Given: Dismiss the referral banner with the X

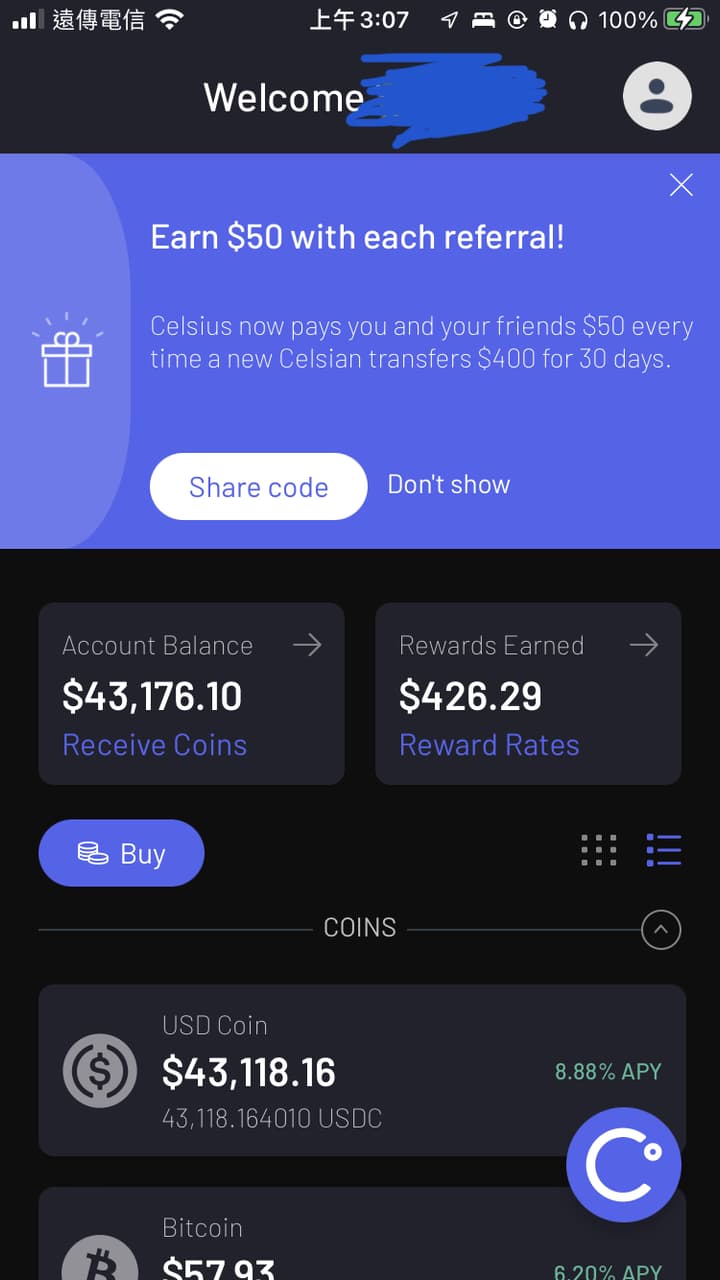Looking at the screenshot, I should 681,185.
